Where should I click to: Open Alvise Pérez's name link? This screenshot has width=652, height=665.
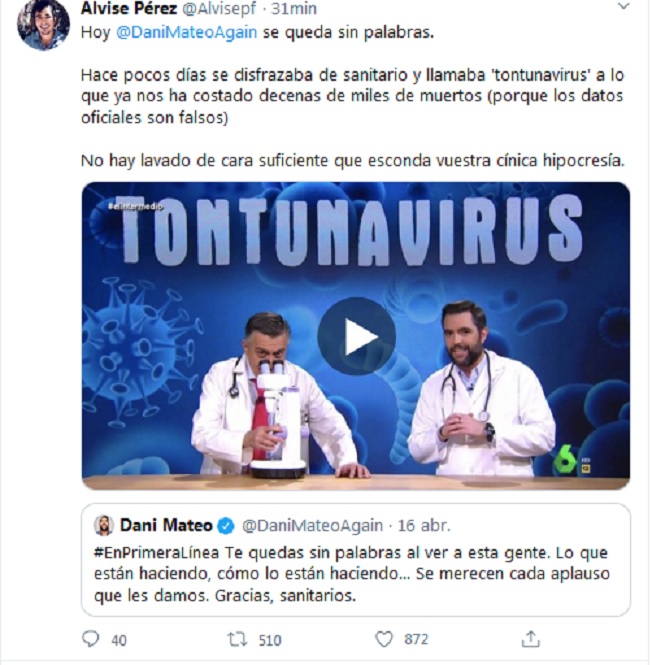[129, 9]
